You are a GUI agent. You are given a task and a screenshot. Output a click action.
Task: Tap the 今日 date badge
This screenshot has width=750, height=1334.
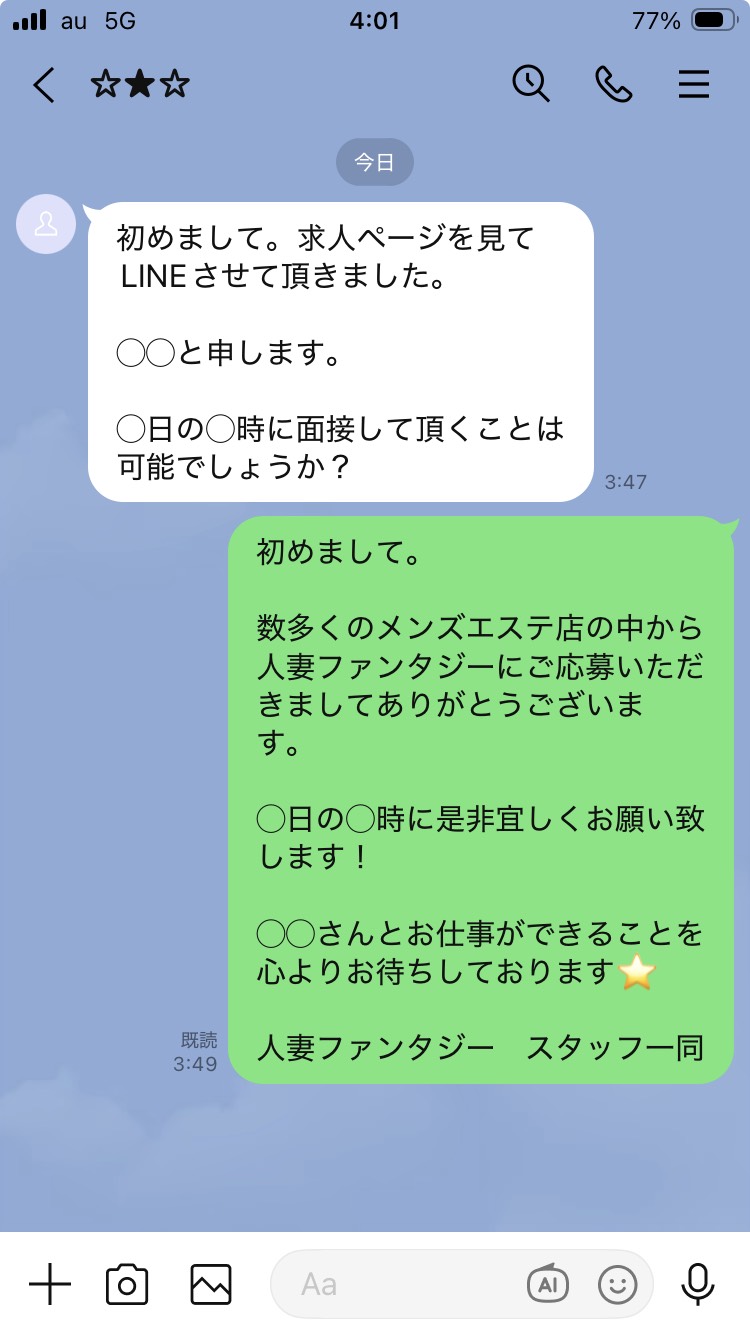point(375,160)
